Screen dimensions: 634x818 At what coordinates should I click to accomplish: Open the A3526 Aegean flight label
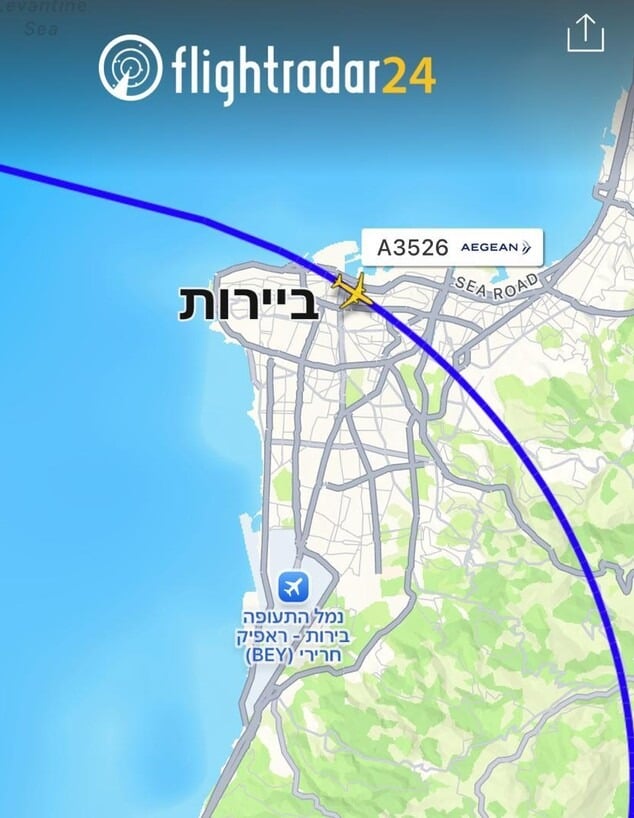point(452,247)
